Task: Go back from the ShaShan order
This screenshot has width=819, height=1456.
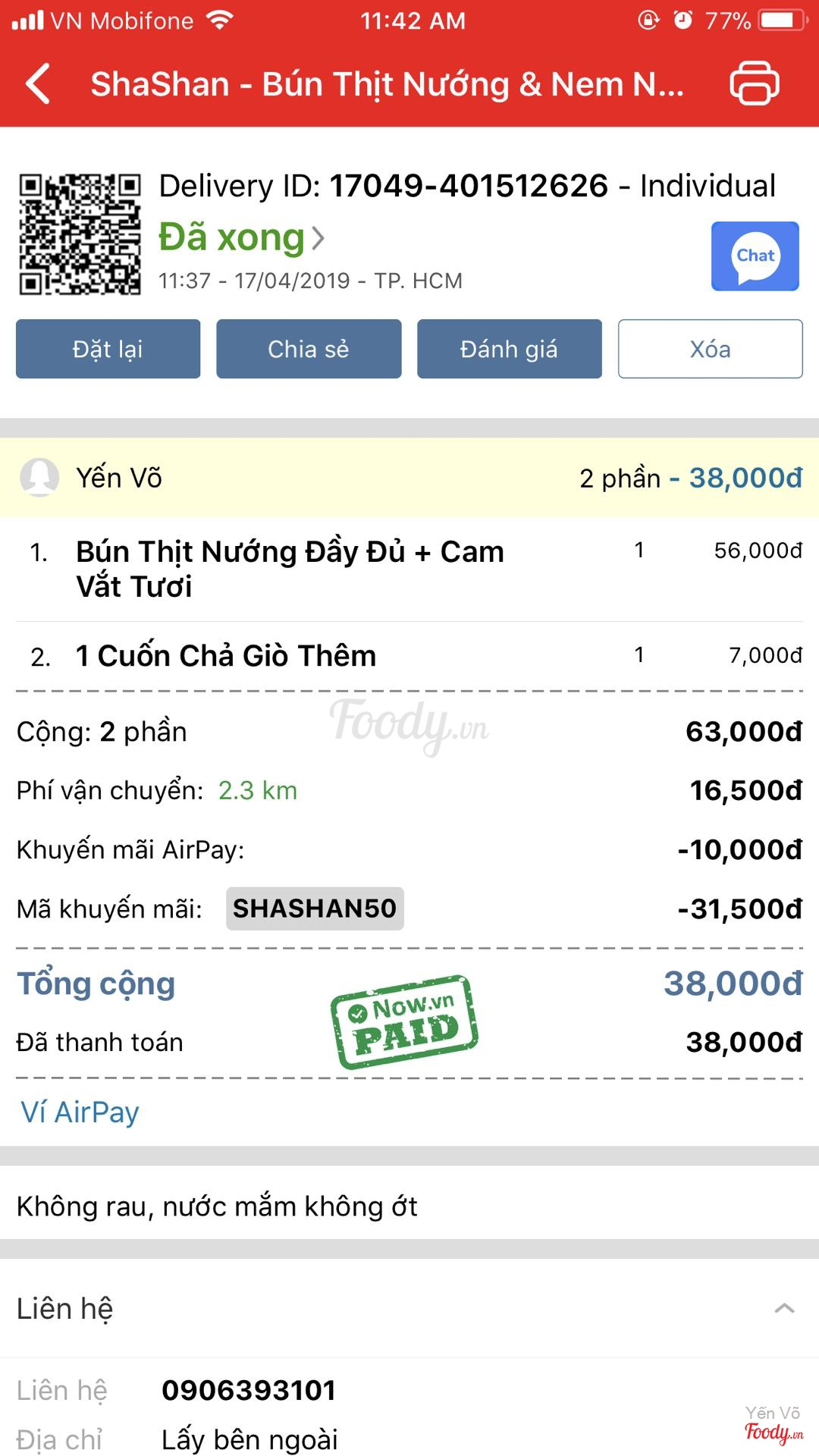Action: coord(38,83)
